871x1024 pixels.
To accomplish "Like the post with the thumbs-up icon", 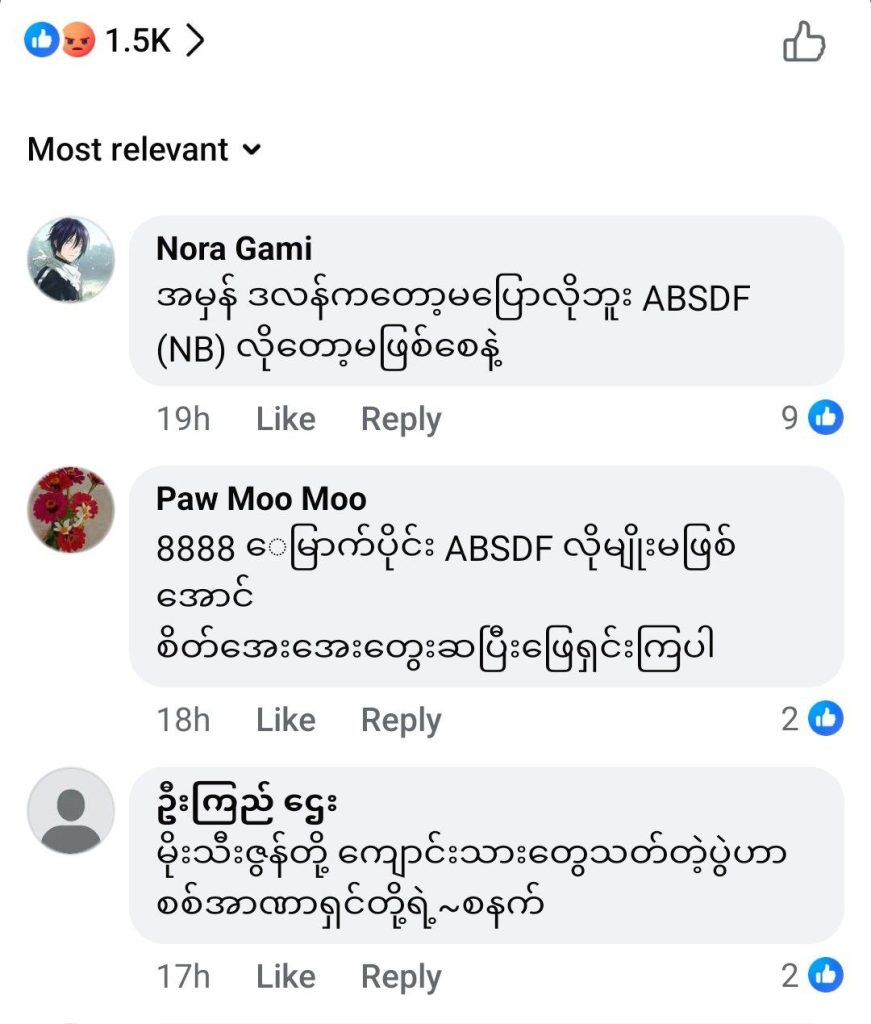I will [803, 42].
